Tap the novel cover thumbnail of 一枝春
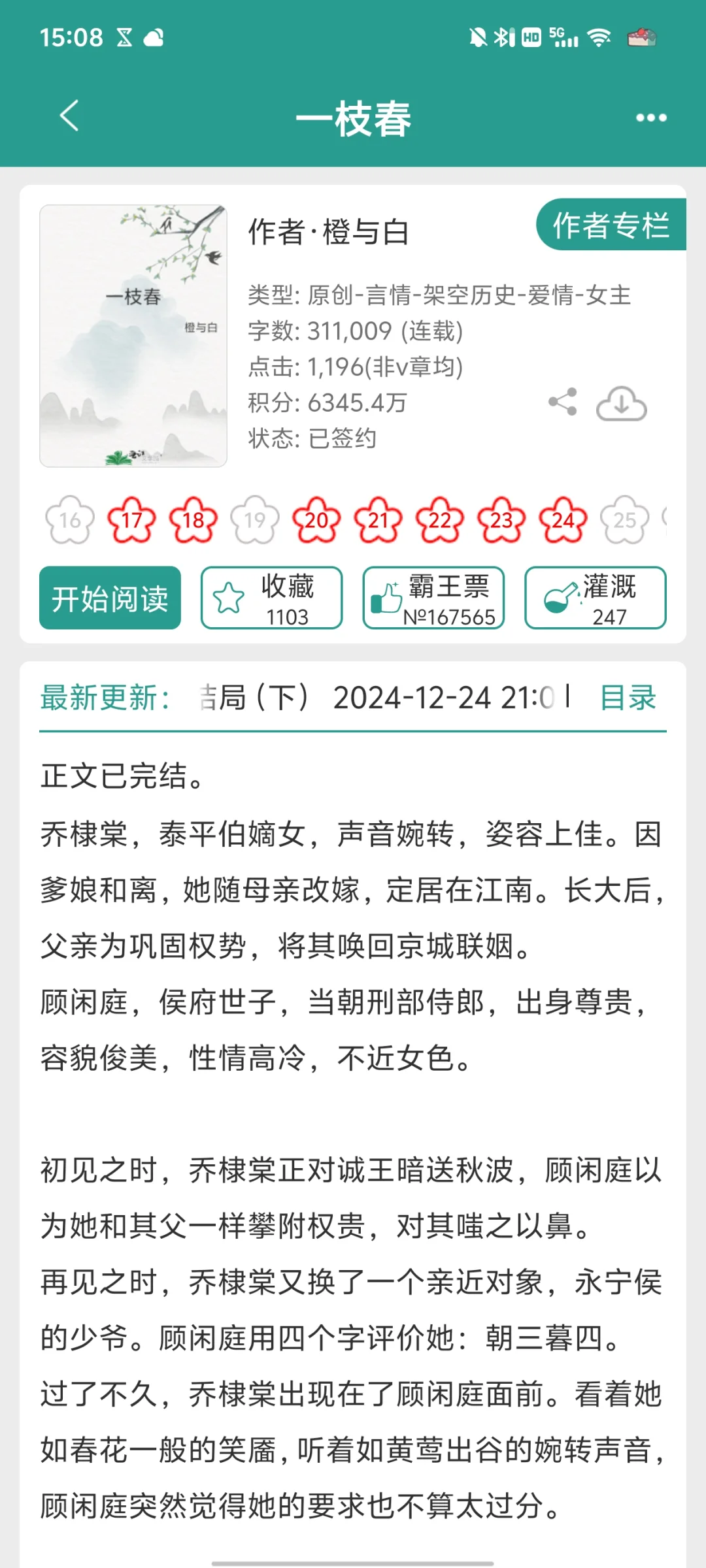706x1568 pixels. point(134,335)
